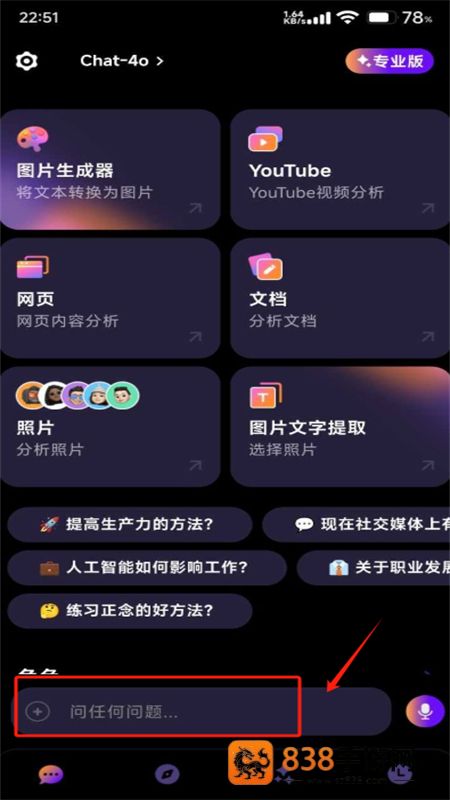This screenshot has width=450, height=800.
Task: Focus the 问任何问题 text field
Action: point(202,711)
